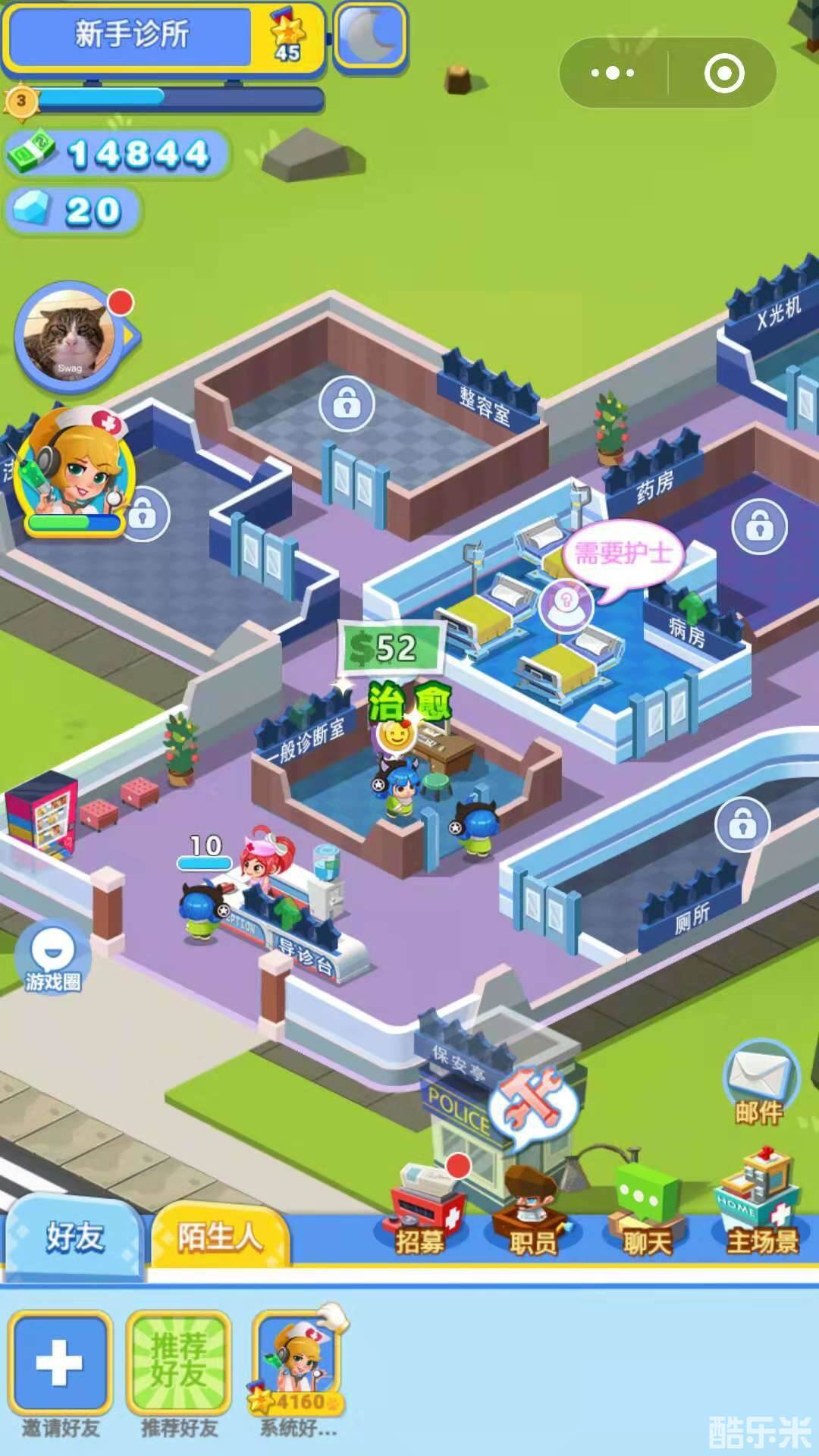
Task: Visit the system friend's clinic
Action: (x=298, y=1363)
